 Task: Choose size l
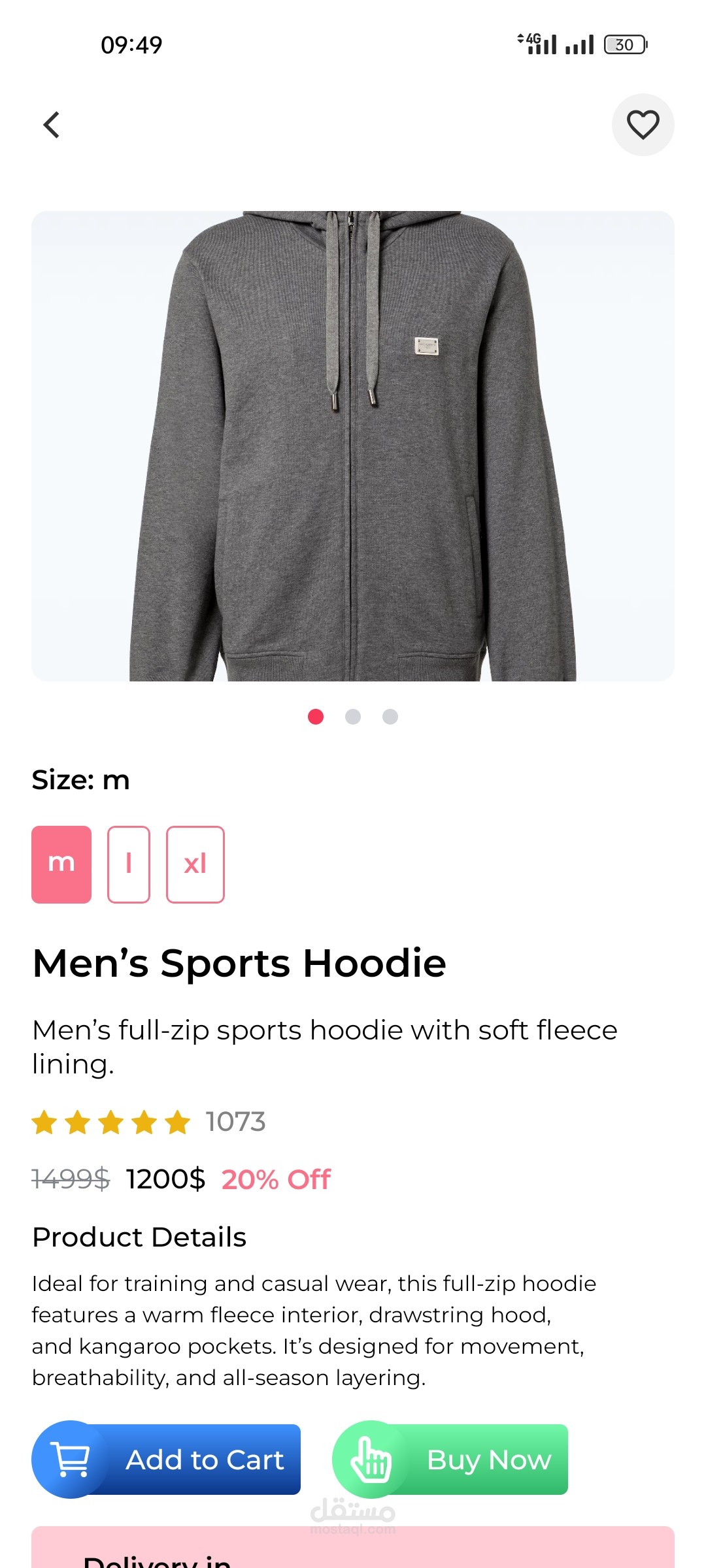(129, 864)
